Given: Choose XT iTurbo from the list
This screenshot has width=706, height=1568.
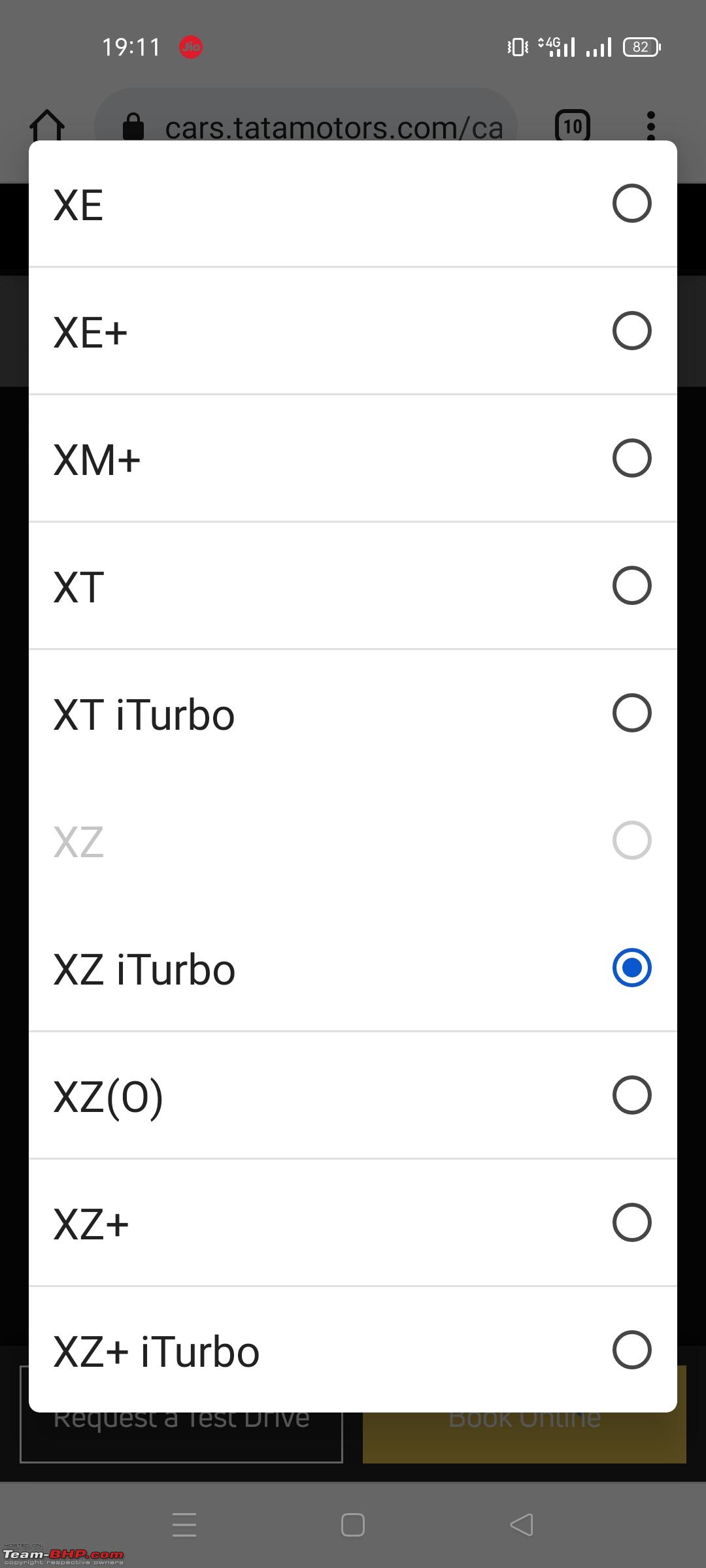Looking at the screenshot, I should tap(353, 713).
